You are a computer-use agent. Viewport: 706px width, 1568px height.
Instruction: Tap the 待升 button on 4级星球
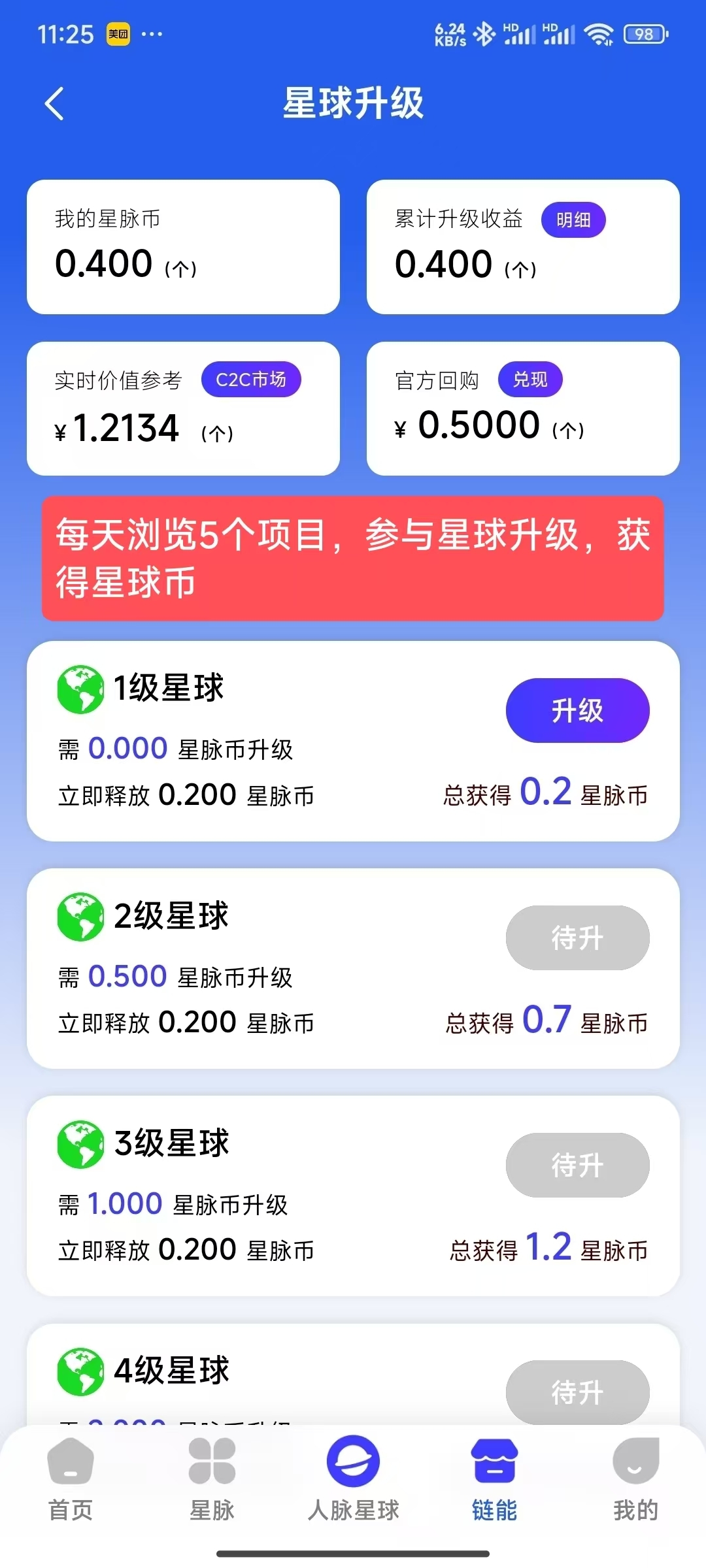(x=578, y=1392)
